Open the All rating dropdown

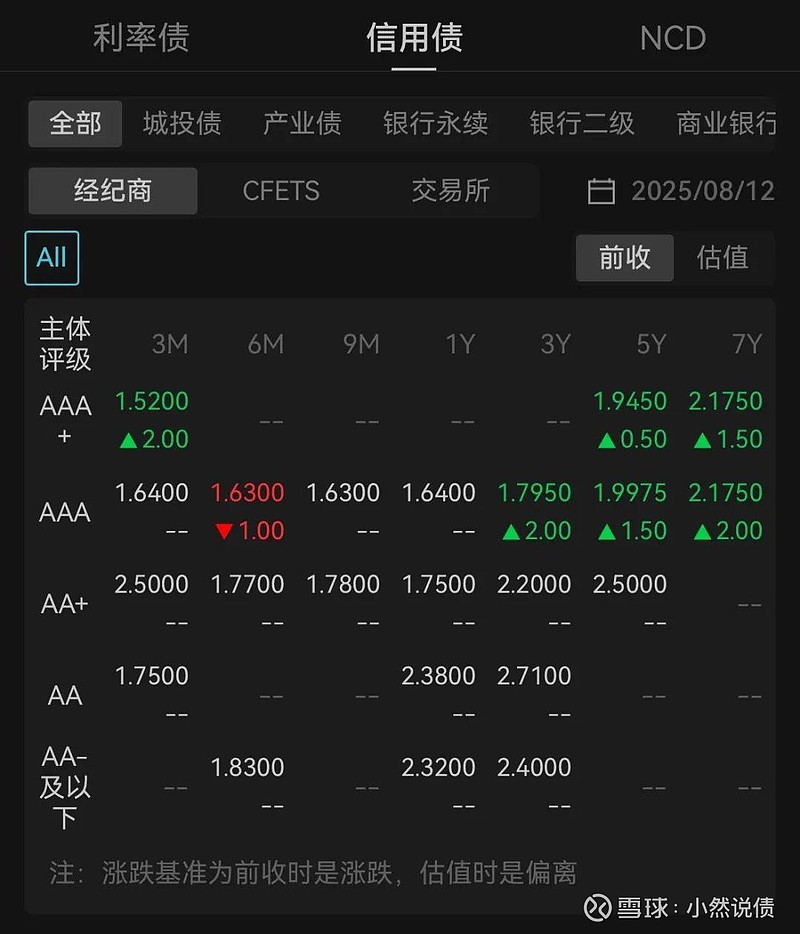51,257
